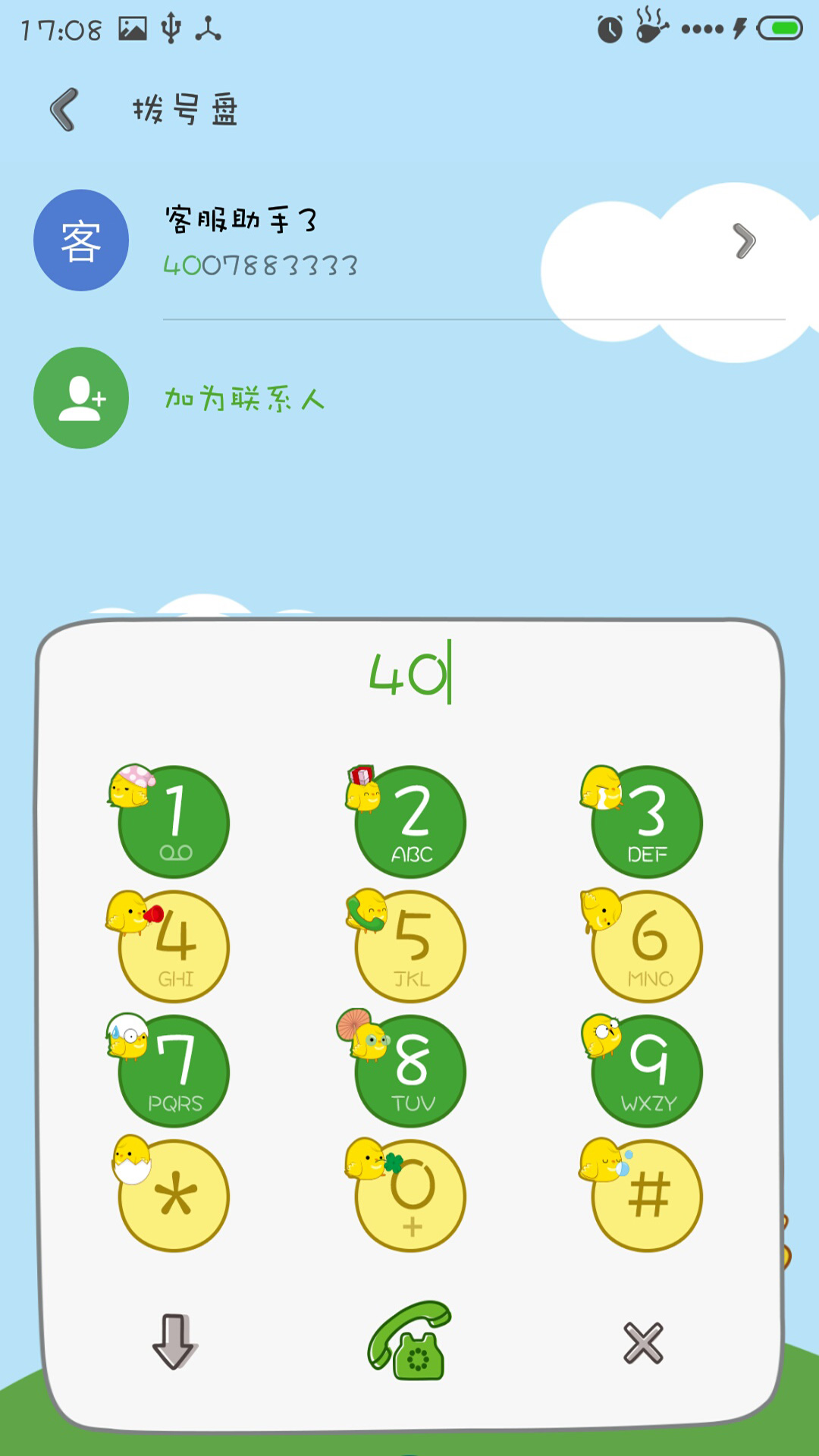819x1456 pixels.
Task: Dial digit 6 MNO
Action: [647, 946]
